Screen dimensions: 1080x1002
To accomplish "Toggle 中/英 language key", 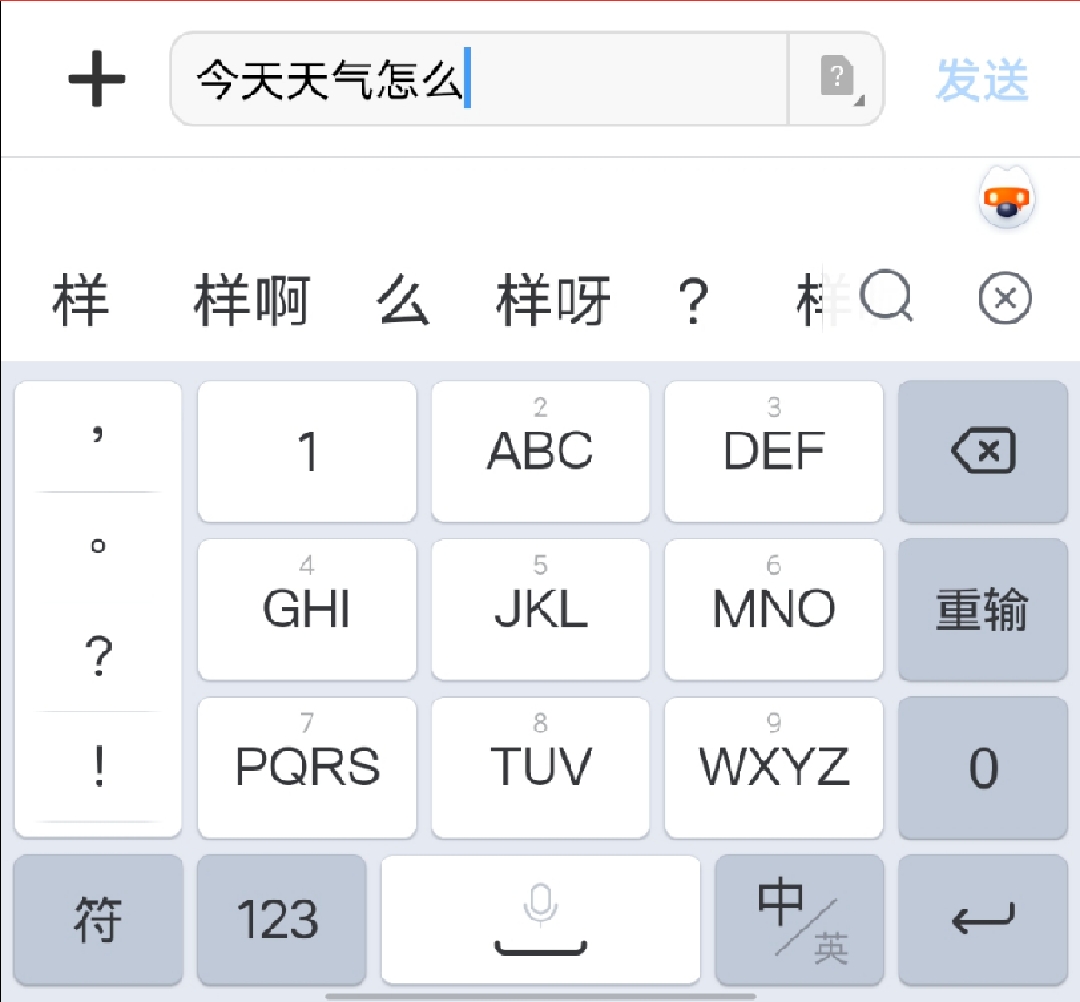I will [x=800, y=919].
